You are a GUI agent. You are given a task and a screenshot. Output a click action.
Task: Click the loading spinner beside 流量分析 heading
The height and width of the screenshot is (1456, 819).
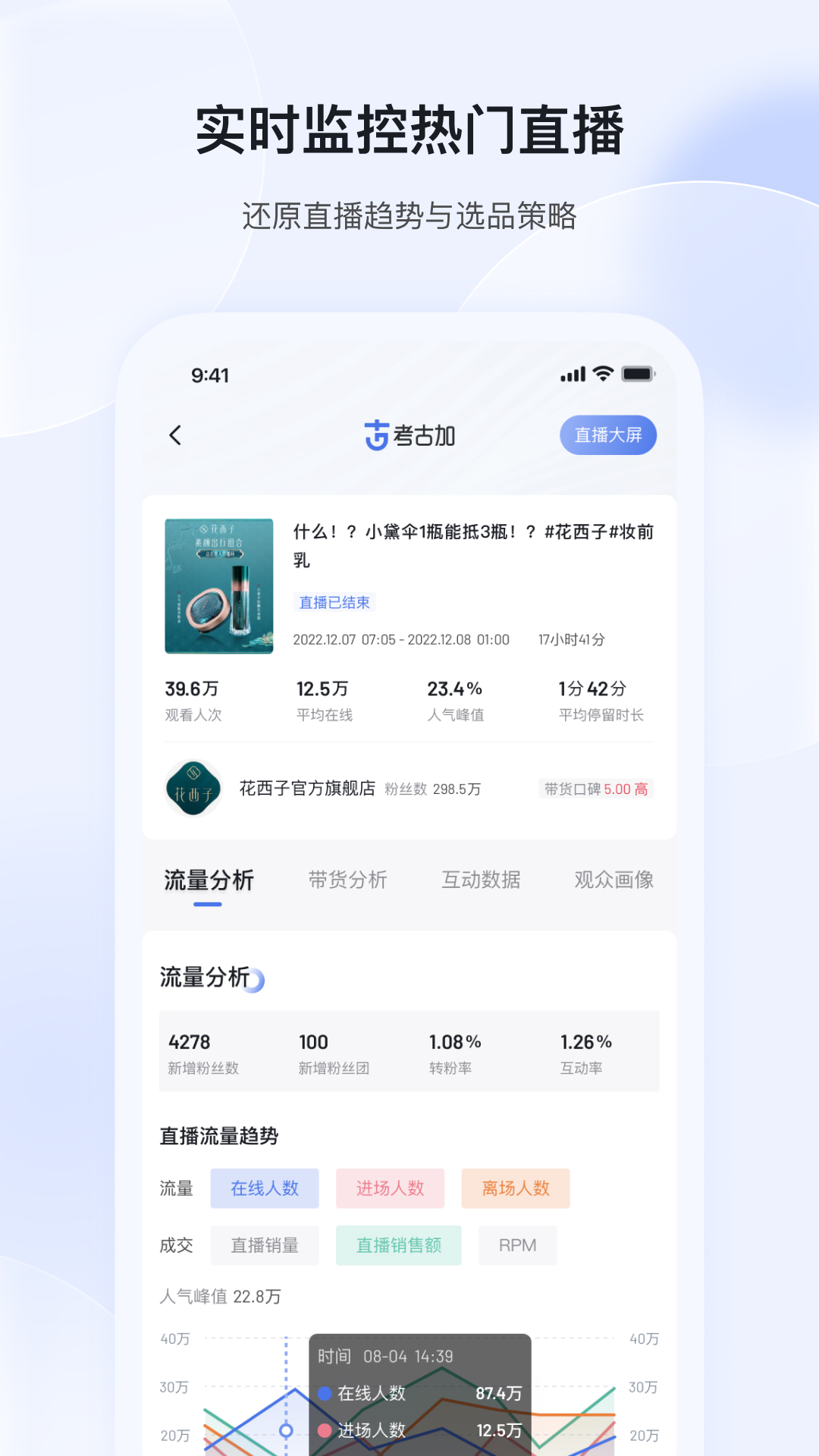pos(259,980)
